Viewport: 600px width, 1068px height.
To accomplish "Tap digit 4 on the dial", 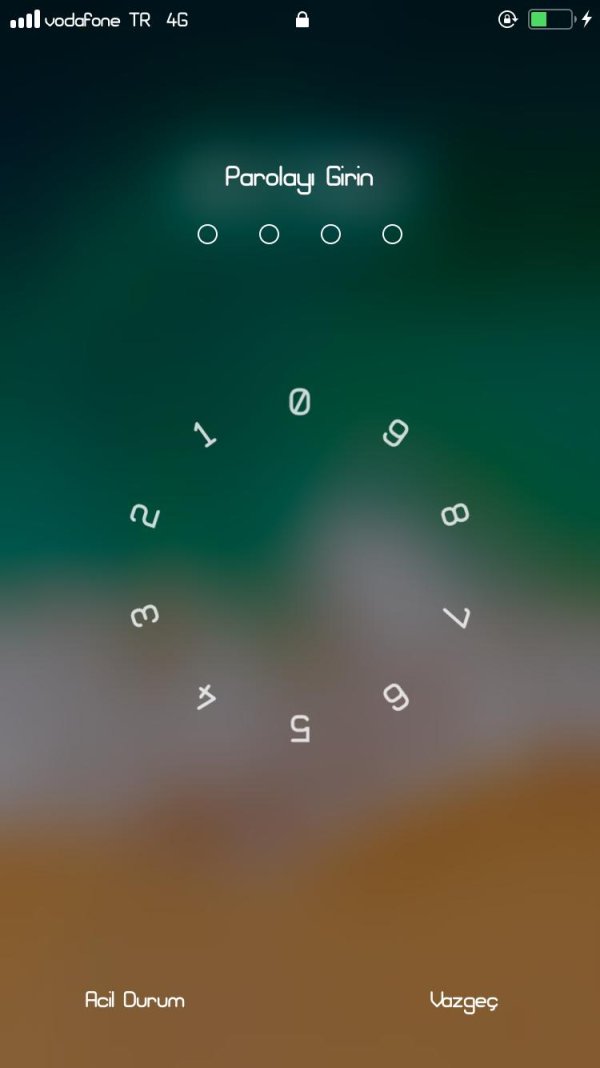I will pyautogui.click(x=206, y=697).
